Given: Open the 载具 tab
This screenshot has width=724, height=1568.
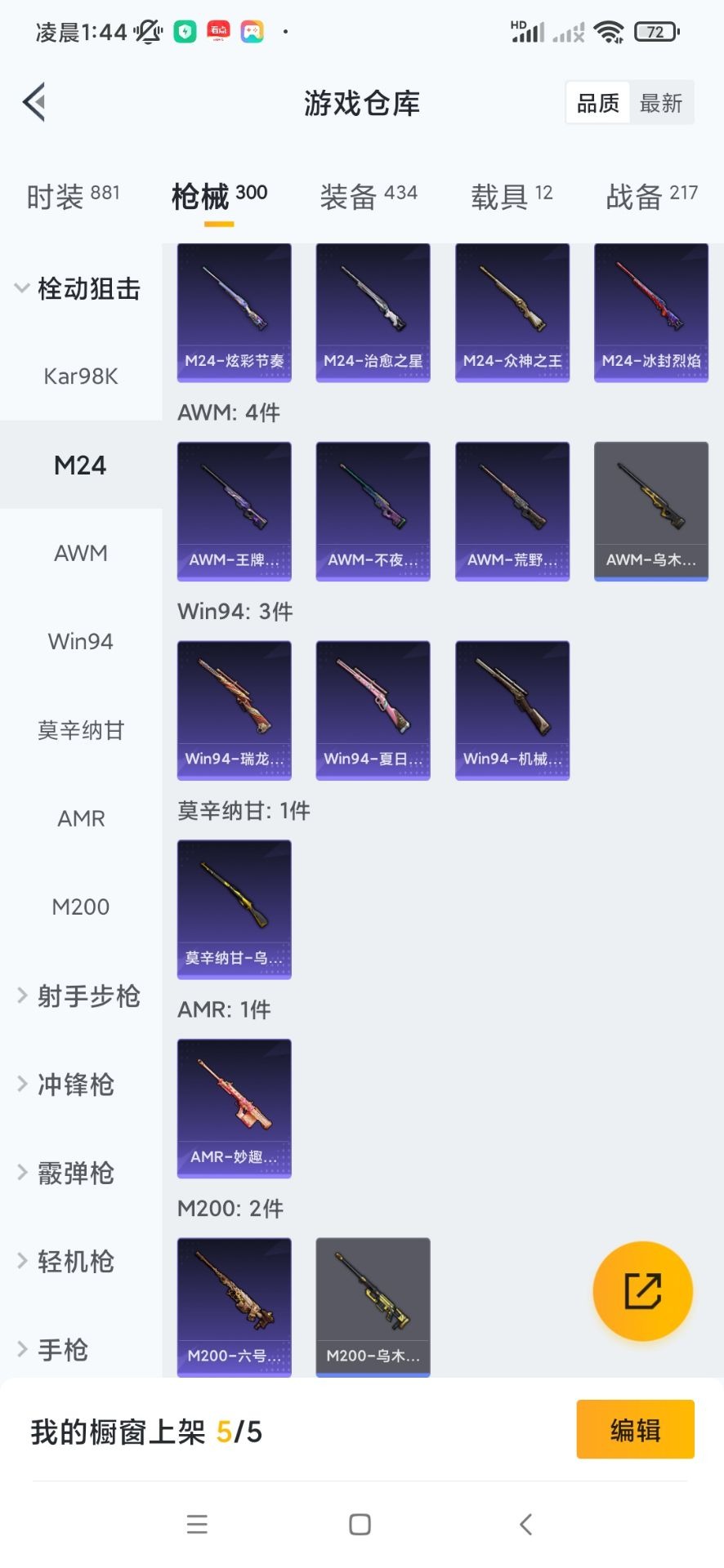Looking at the screenshot, I should pos(511,196).
